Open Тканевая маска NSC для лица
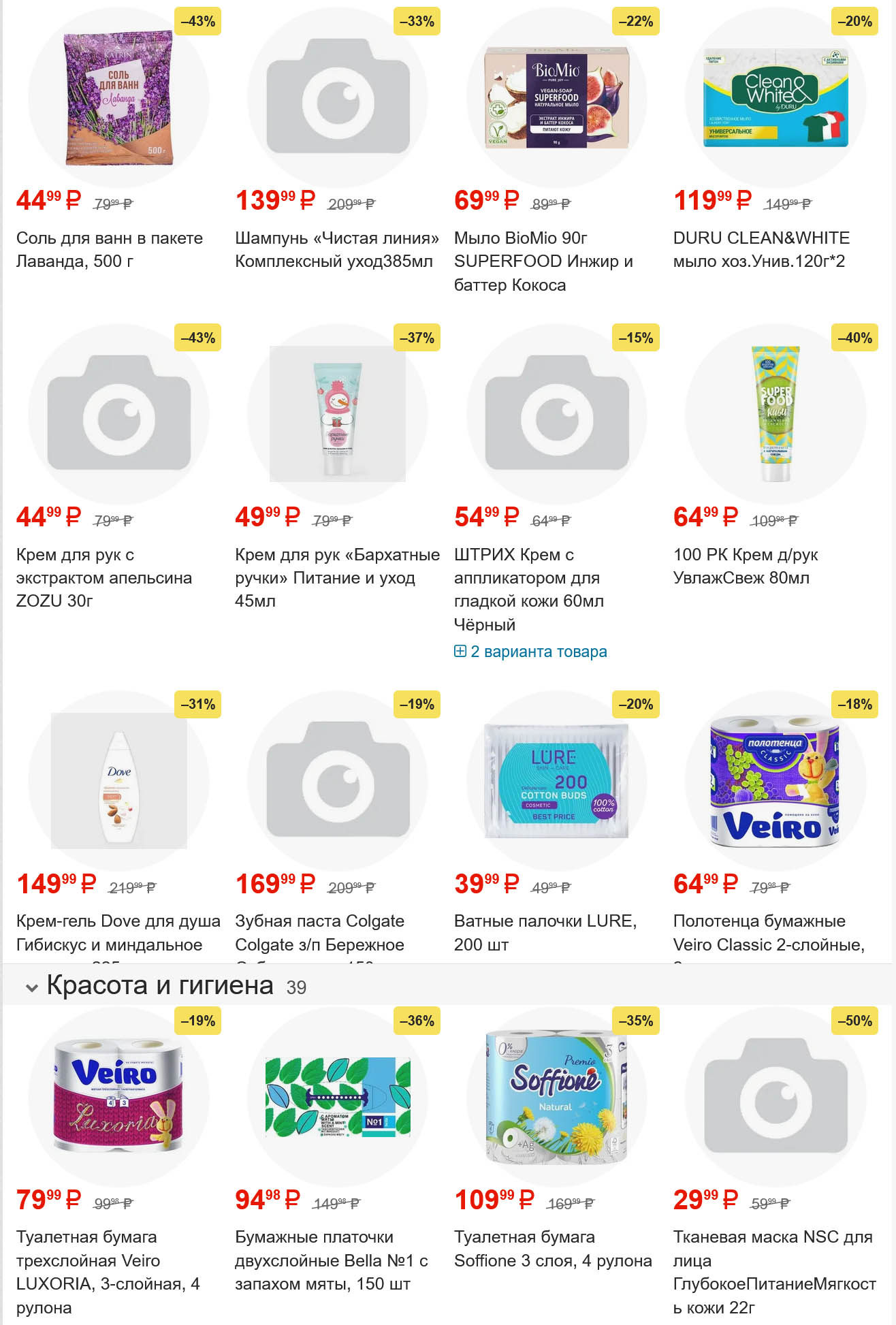 773,1271
